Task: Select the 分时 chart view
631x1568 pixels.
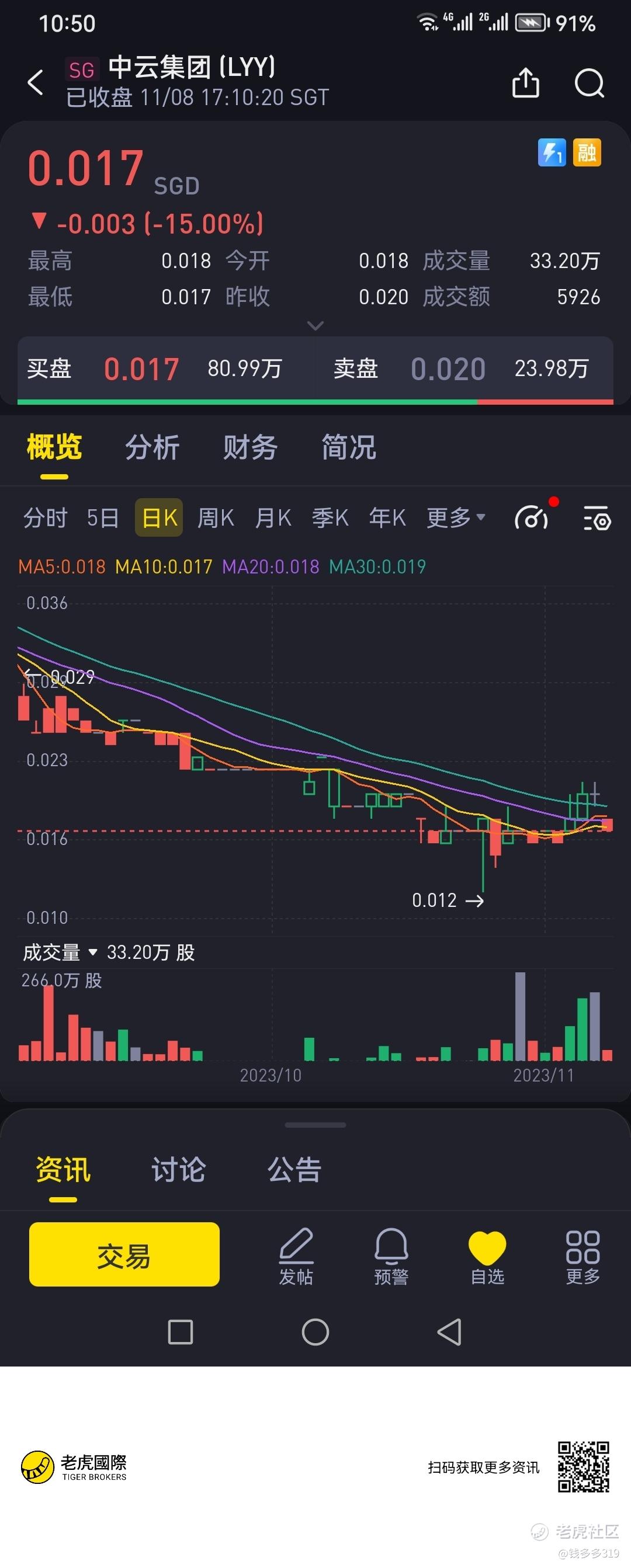Action: (x=45, y=518)
